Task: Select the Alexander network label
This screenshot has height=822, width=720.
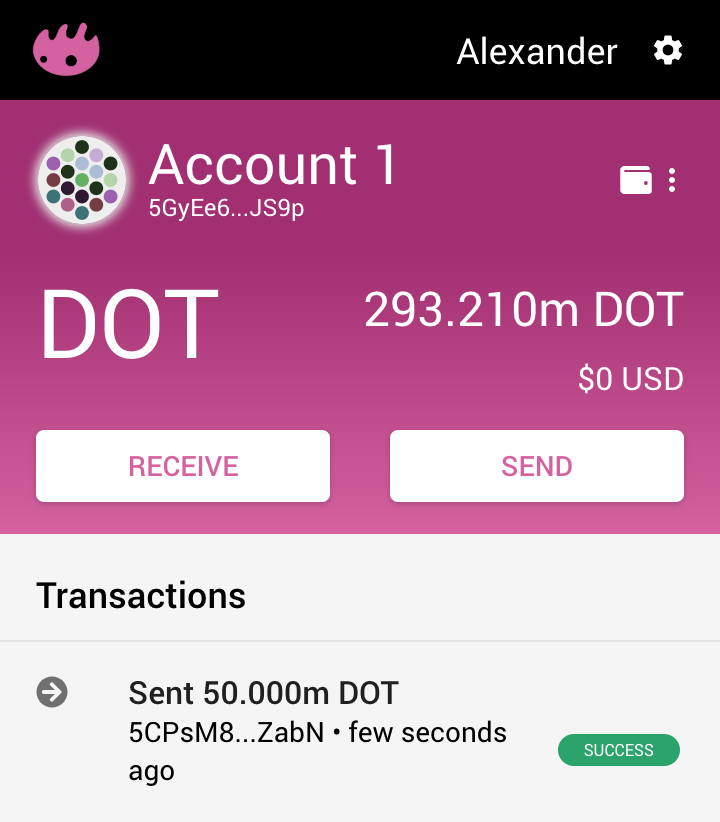Action: click(x=537, y=51)
